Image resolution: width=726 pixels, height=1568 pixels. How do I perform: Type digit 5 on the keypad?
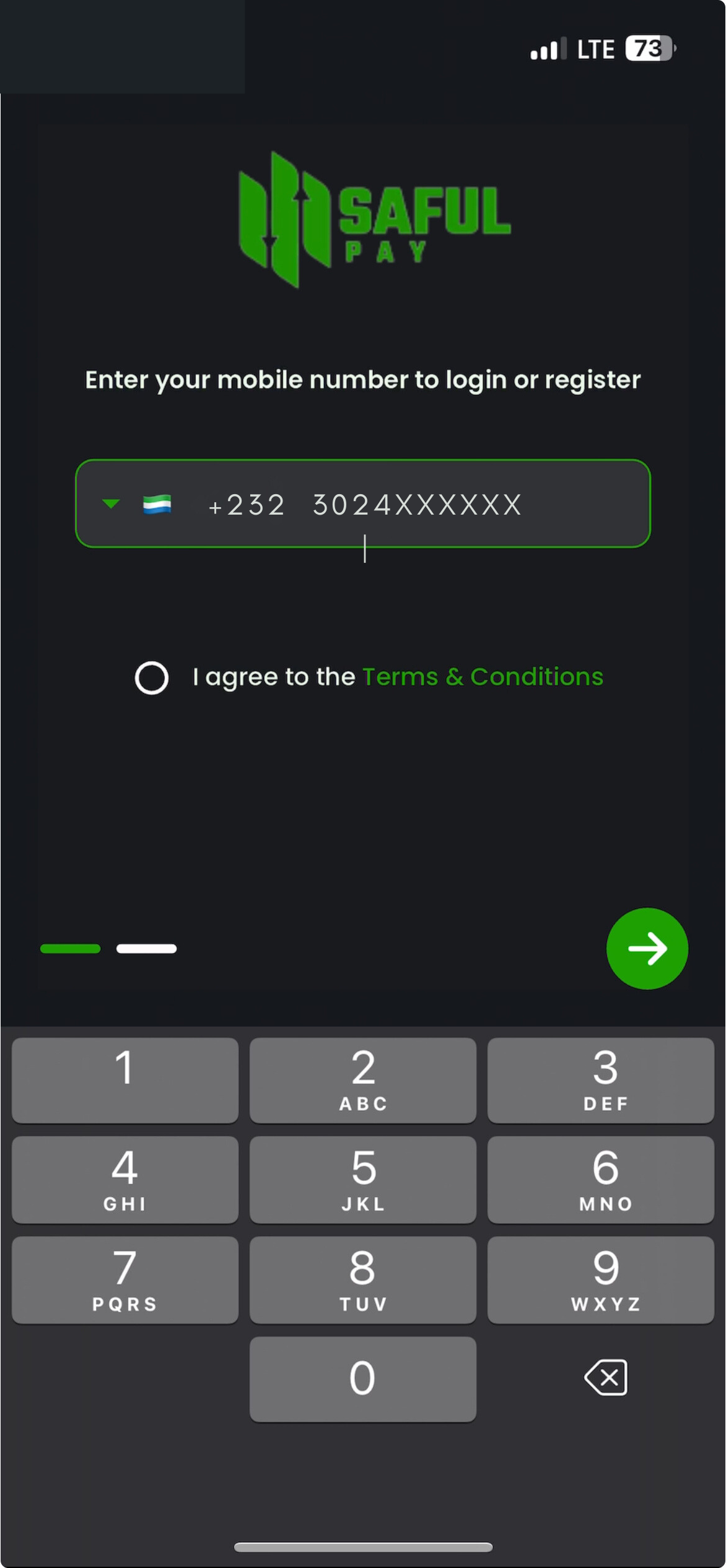(363, 1179)
